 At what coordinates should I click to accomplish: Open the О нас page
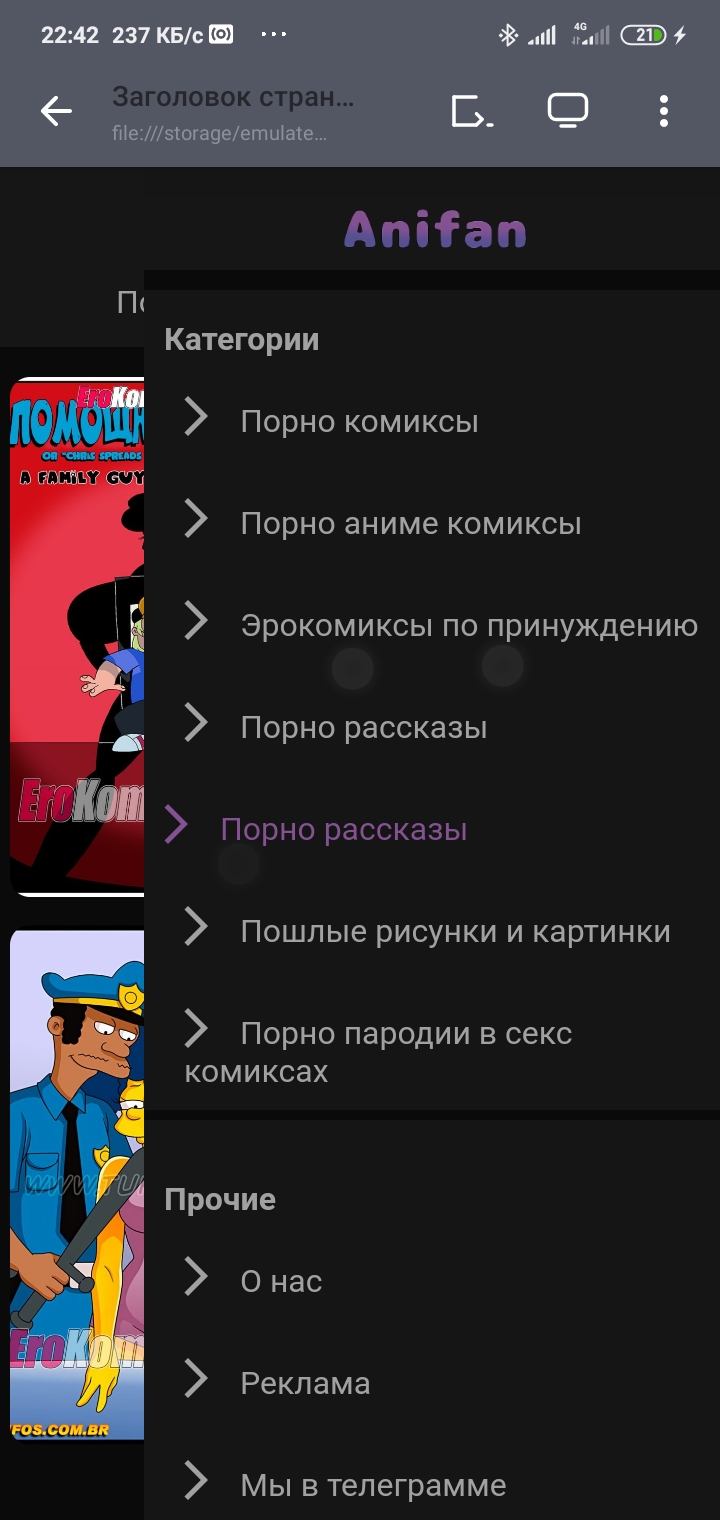432,1281
